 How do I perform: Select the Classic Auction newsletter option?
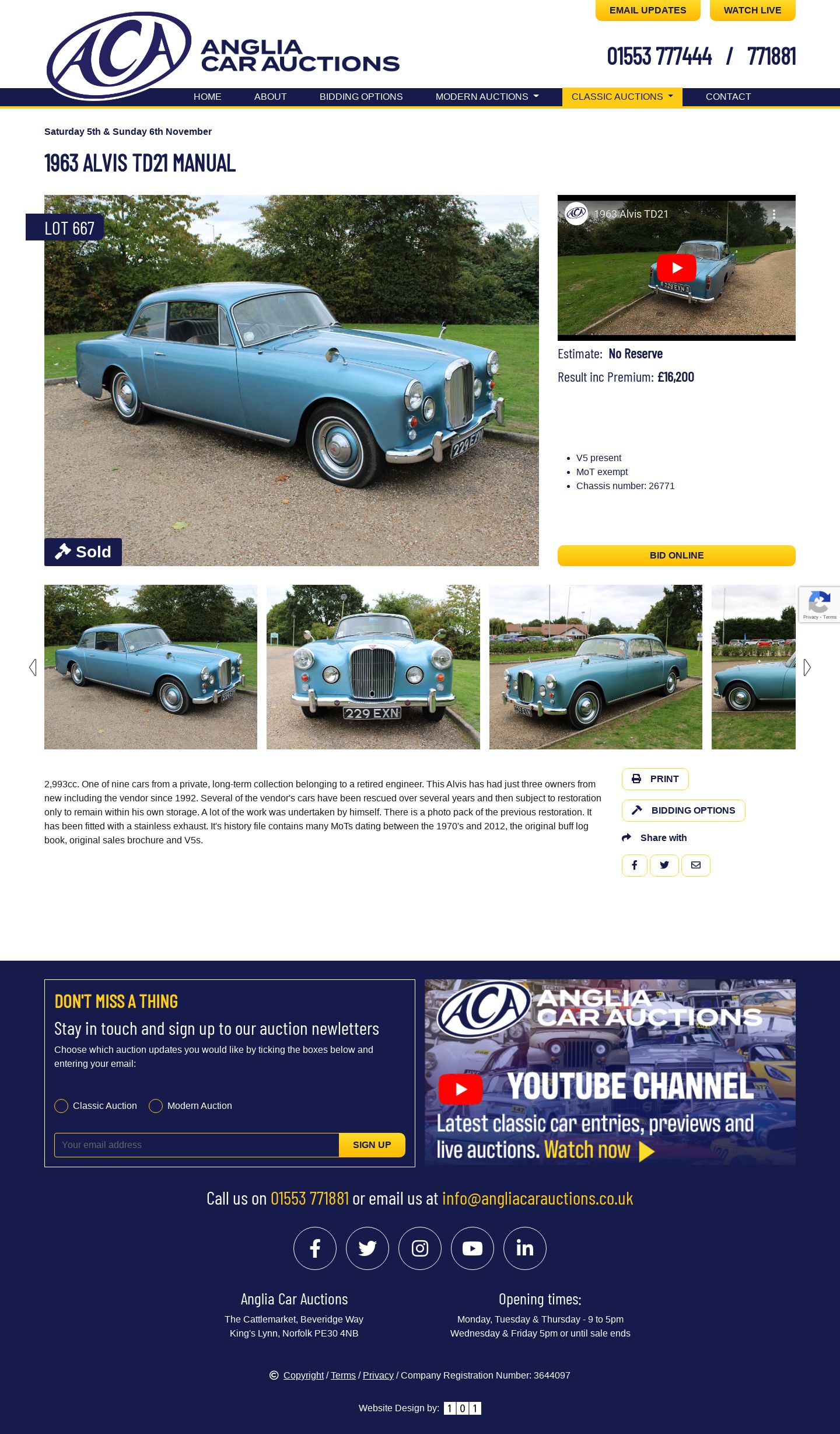tap(61, 1106)
